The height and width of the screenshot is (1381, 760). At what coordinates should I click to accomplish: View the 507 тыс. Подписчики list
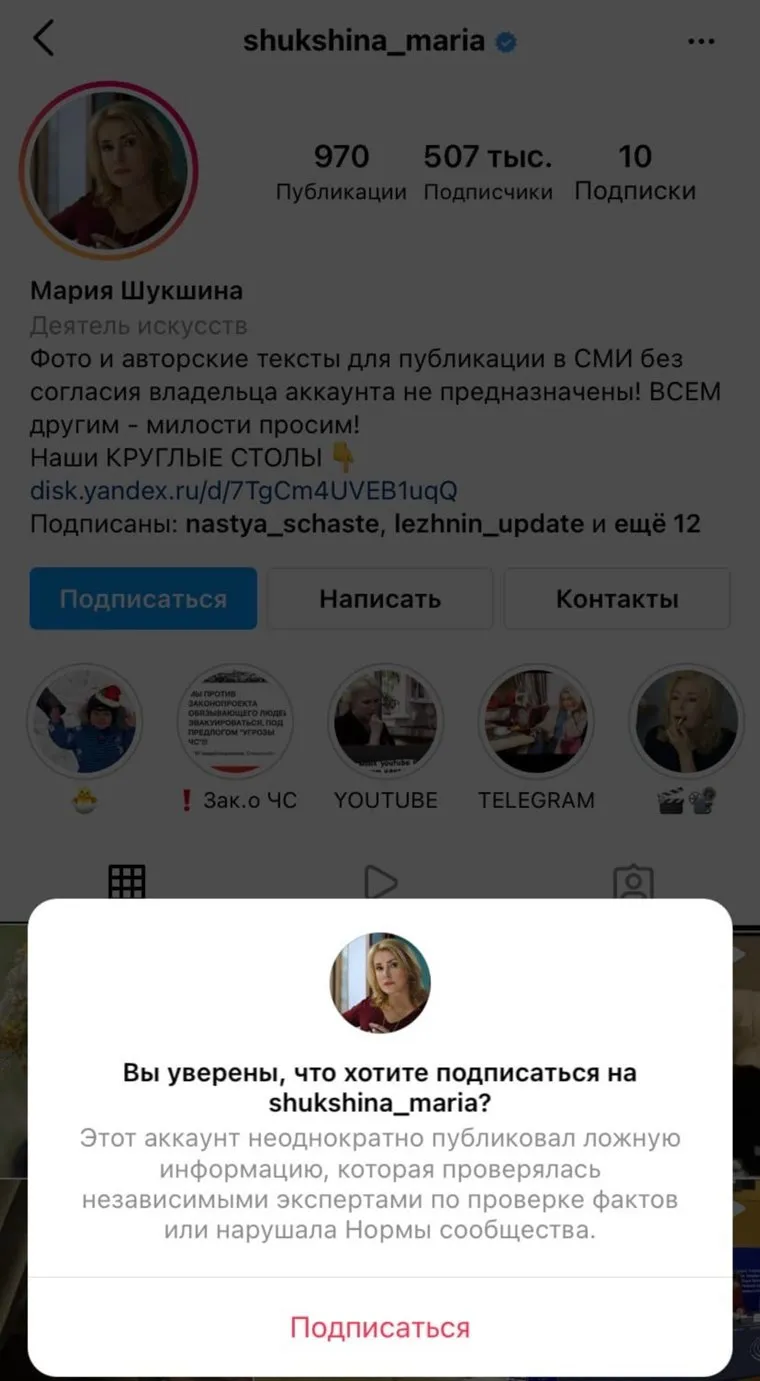[488, 172]
